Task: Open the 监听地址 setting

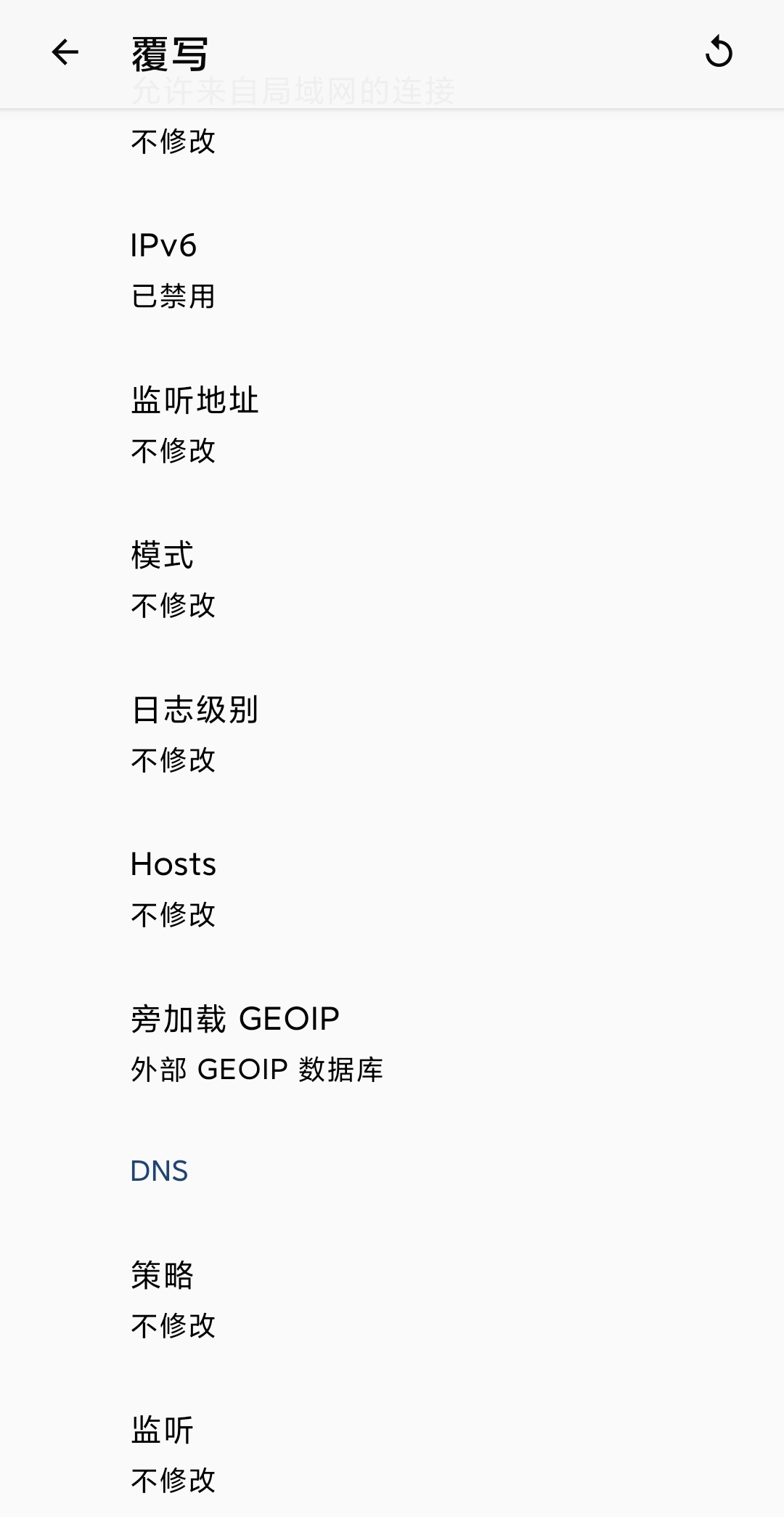Action: [392, 424]
